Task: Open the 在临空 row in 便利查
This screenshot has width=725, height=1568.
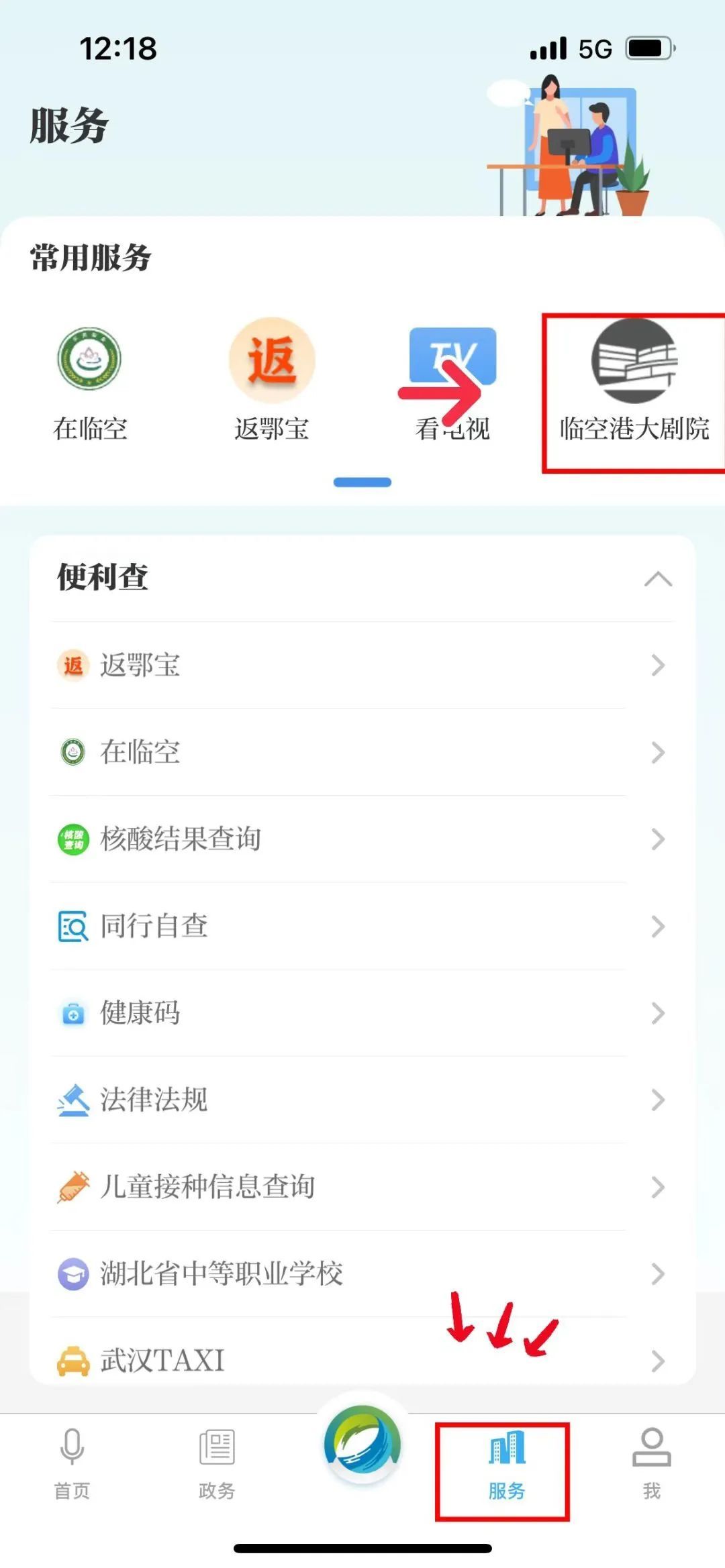Action: coord(361,752)
